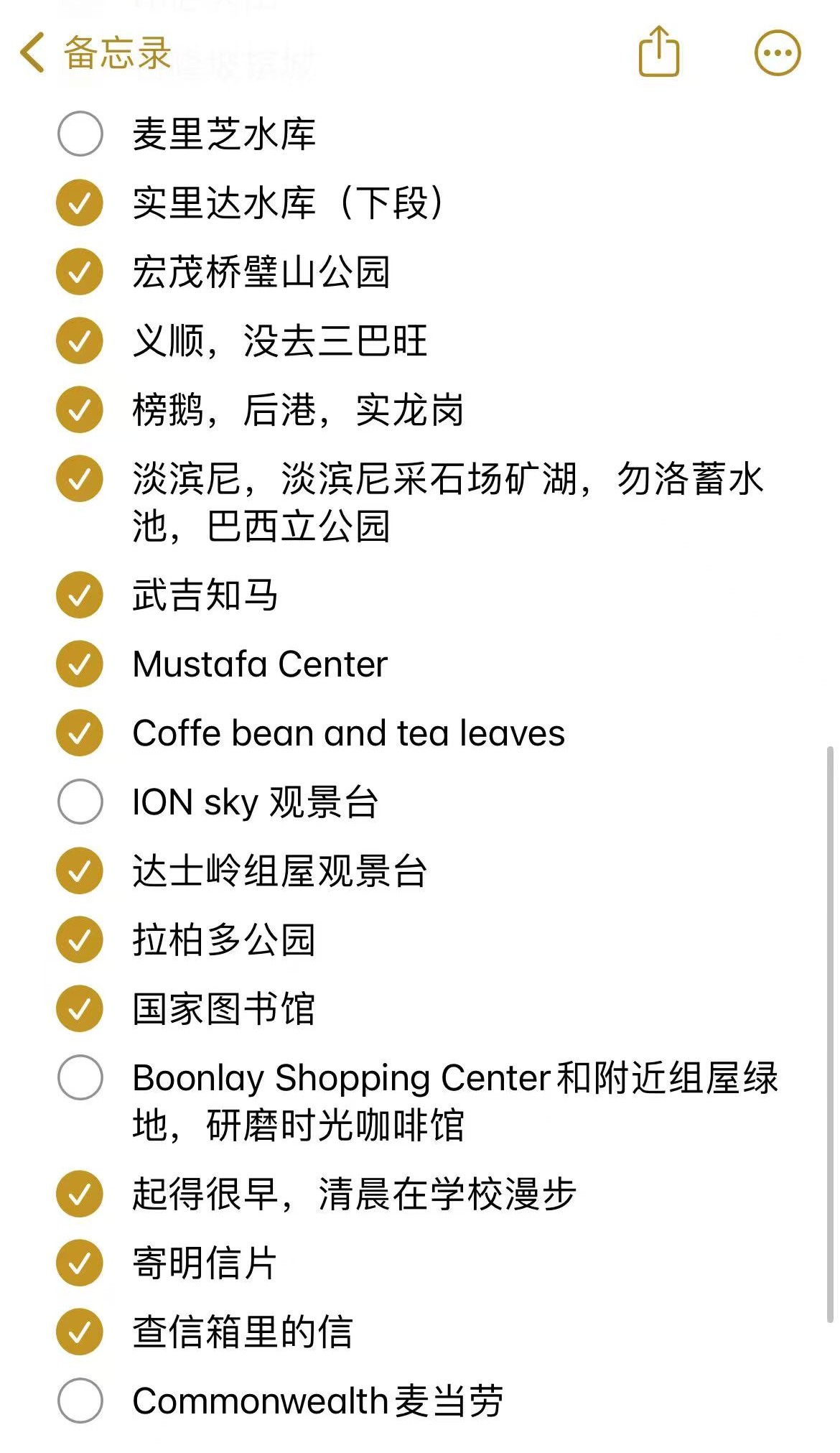840x1453 pixels.
Task: Uncheck the 实里达水库（下段）item
Action: click(79, 202)
